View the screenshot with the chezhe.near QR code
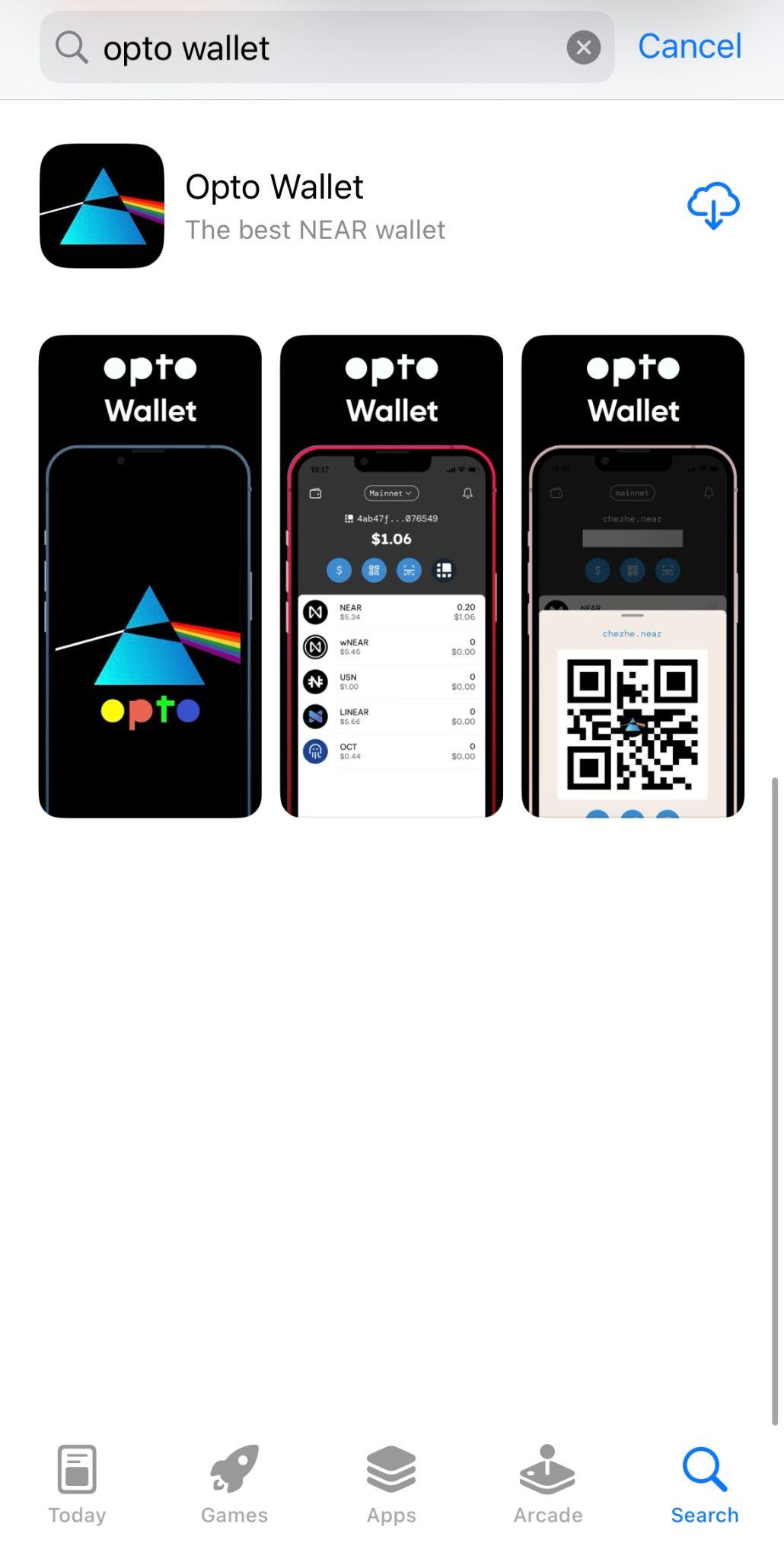Image resolution: width=784 pixels, height=1559 pixels. coord(633,576)
